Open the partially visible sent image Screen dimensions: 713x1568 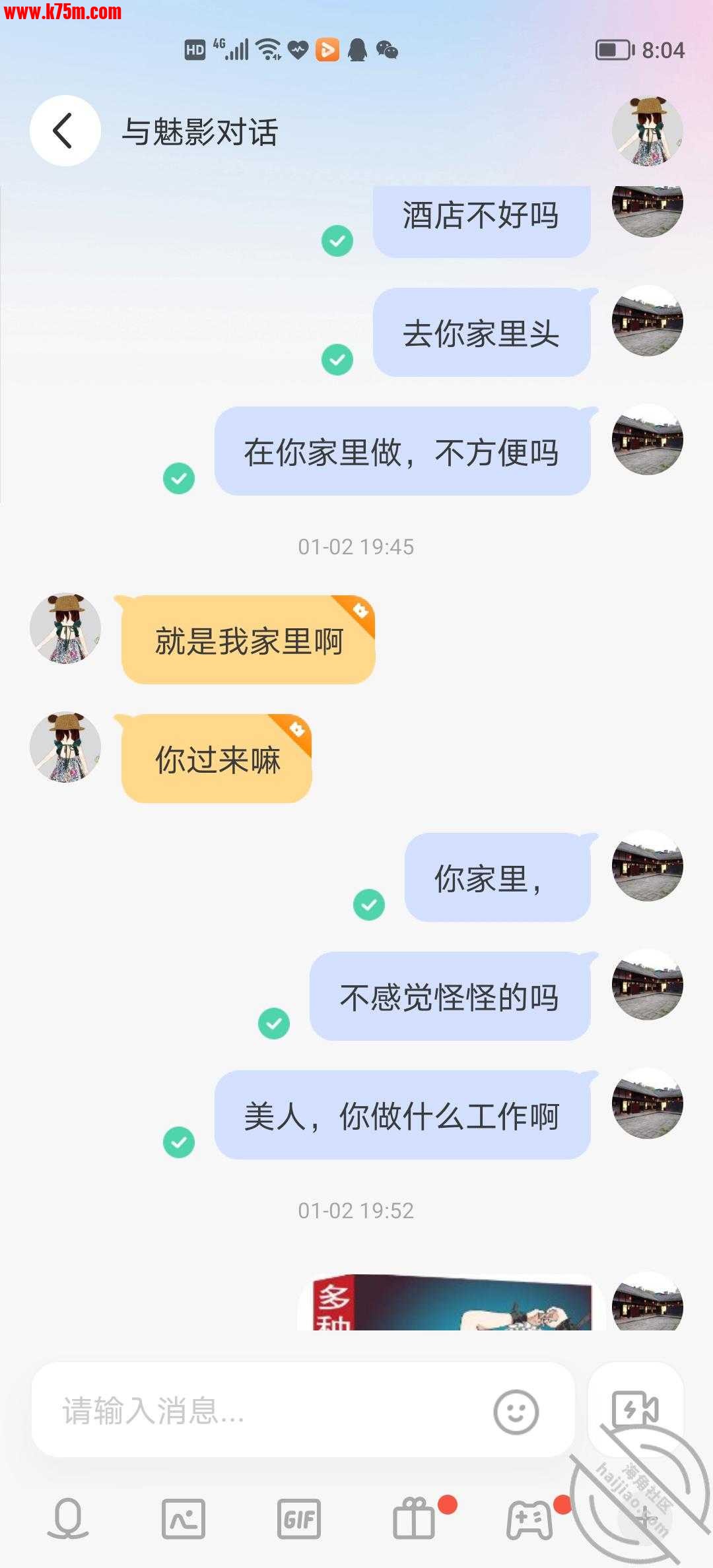(450, 1303)
